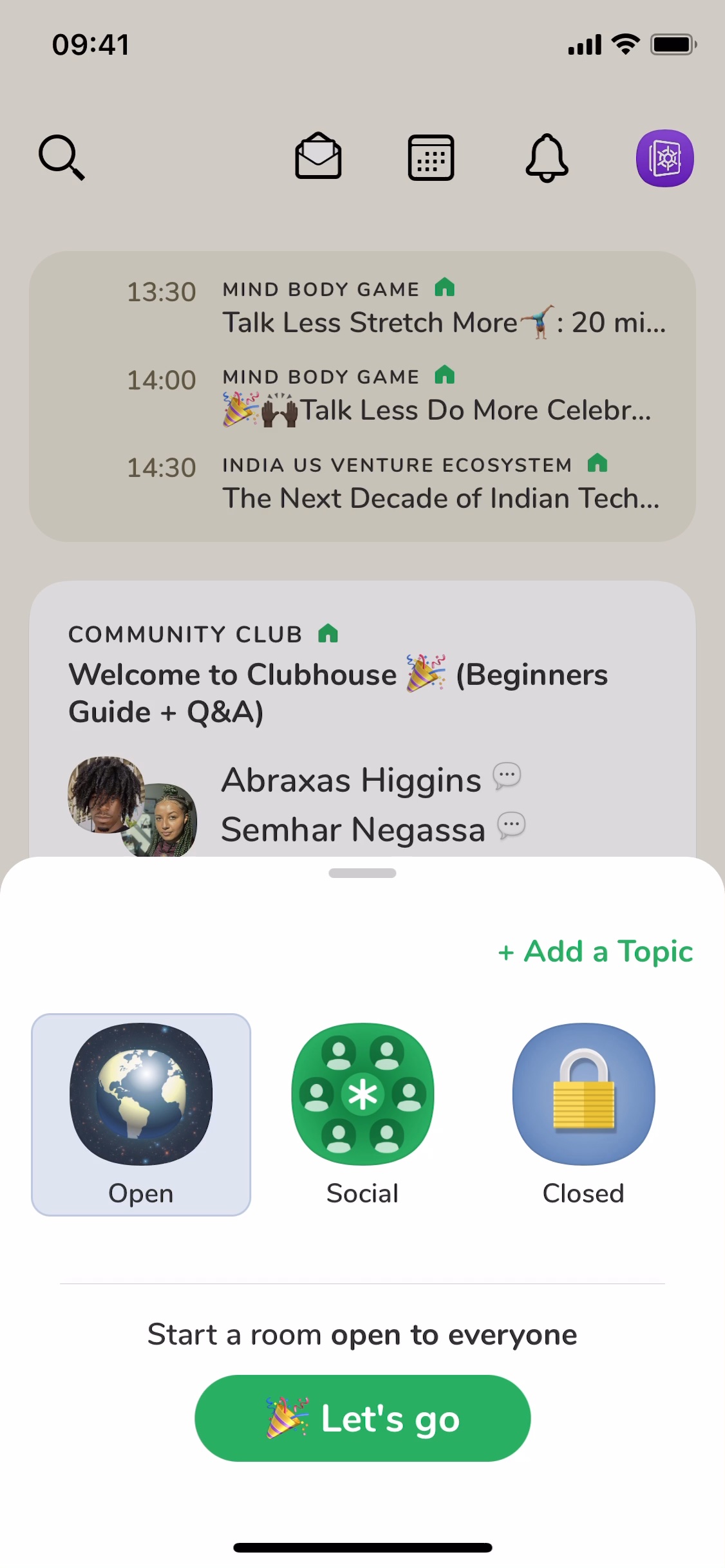Open the notifications bell
725x1568 pixels.
point(547,157)
